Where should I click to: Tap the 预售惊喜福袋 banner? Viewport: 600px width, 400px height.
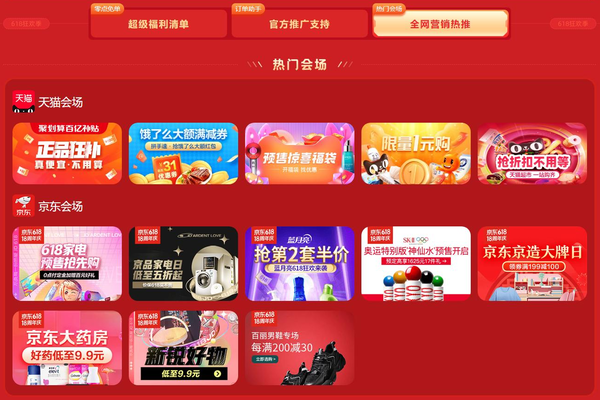click(x=299, y=154)
